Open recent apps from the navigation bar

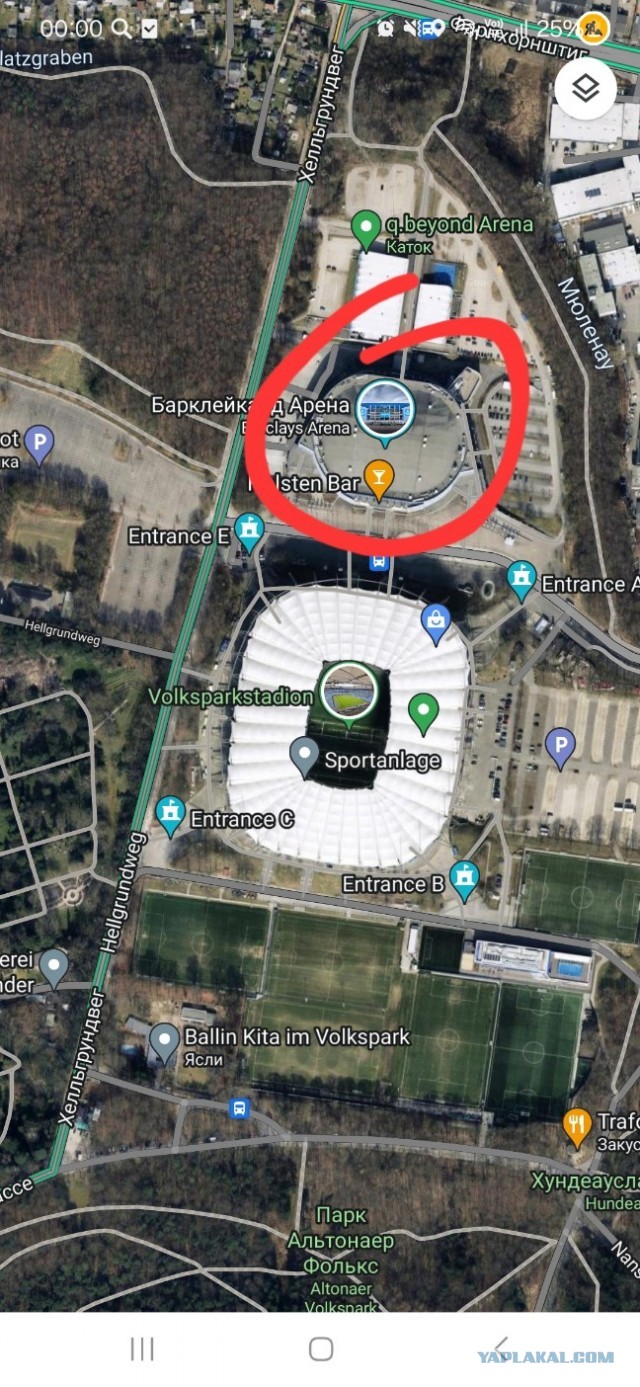[x=143, y=1349]
